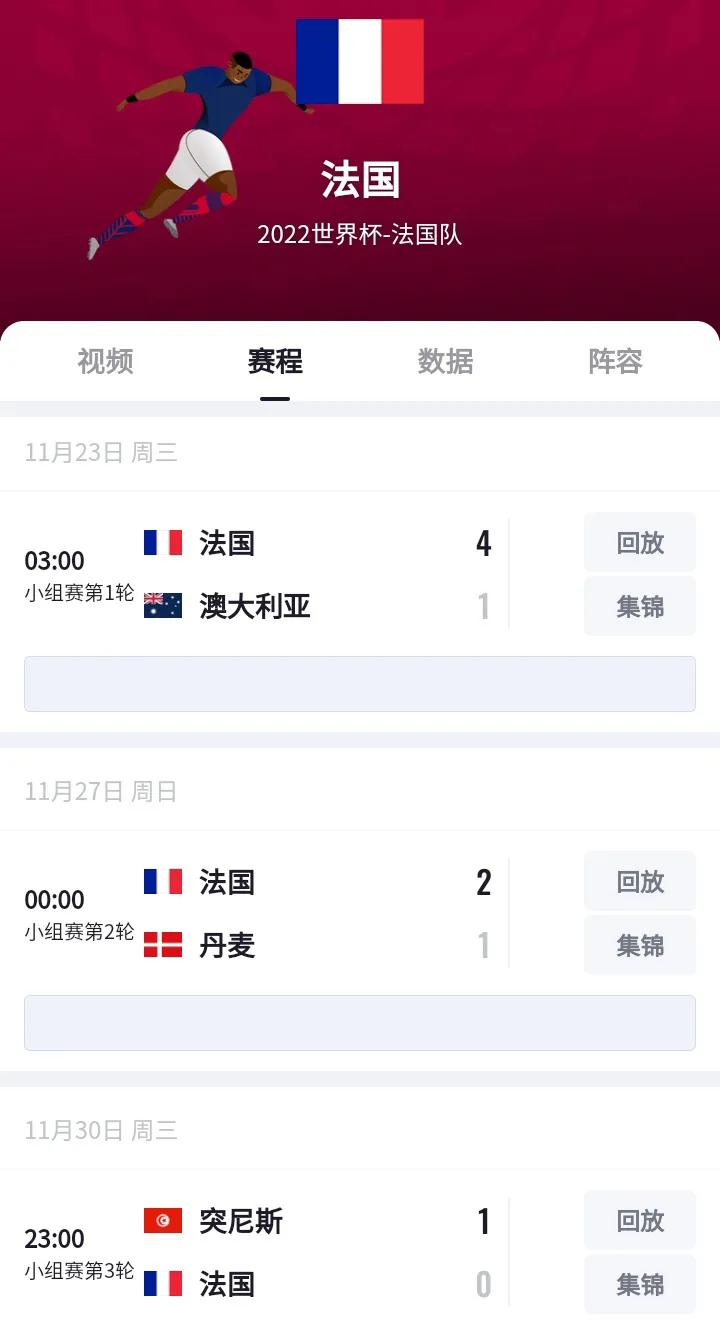Click 集锦 for the France vs Denmark match
This screenshot has height=1326, width=720.
click(639, 945)
